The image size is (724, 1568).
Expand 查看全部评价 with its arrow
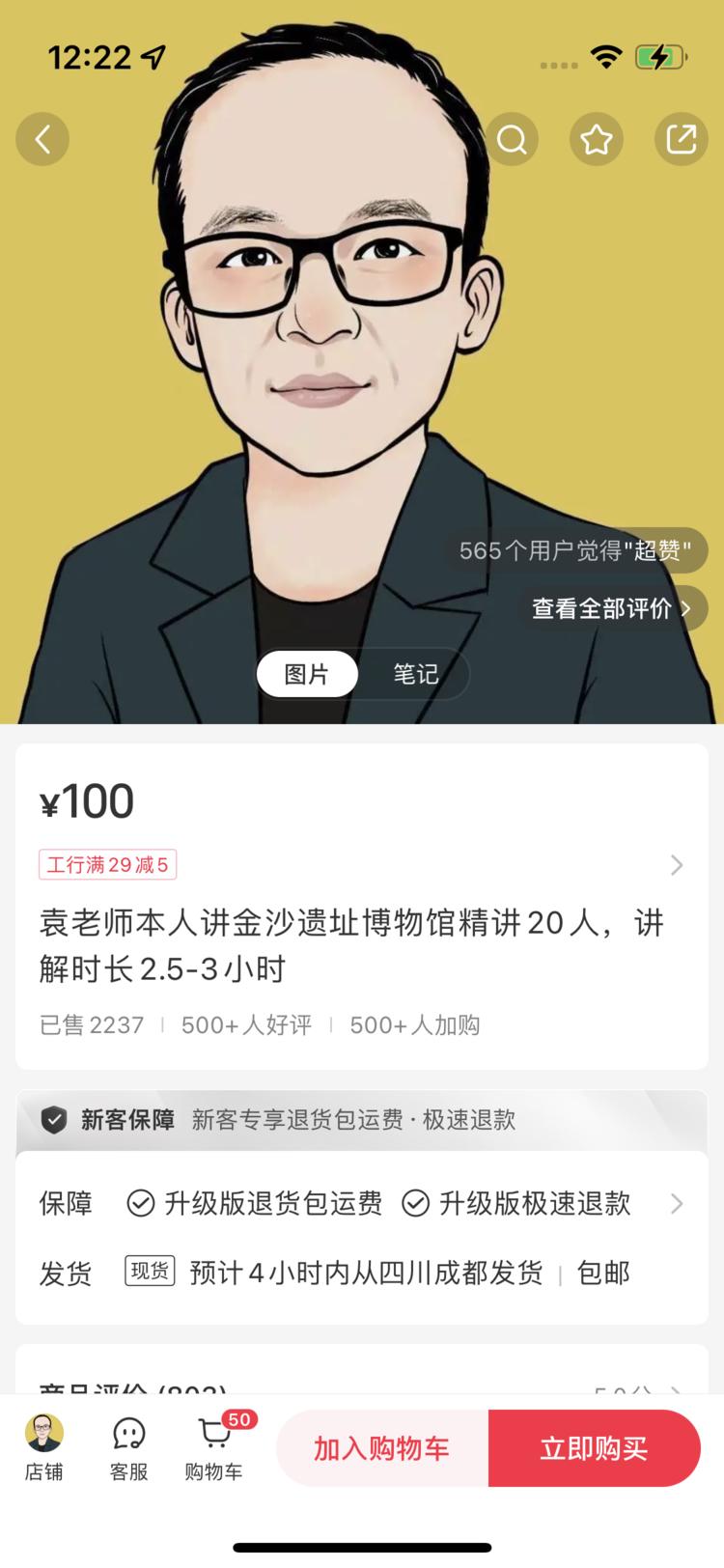pos(688,608)
